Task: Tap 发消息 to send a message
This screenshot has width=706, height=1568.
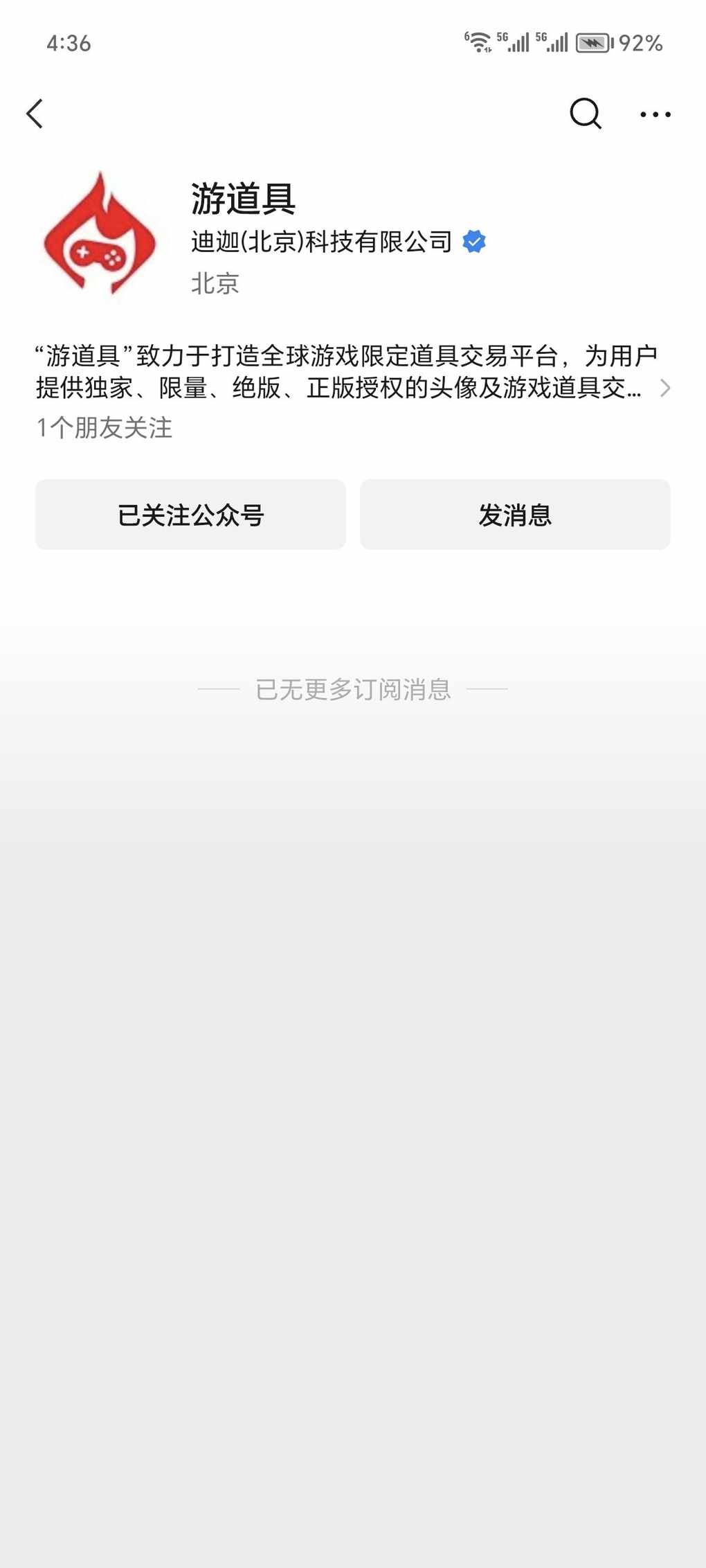Action: [x=515, y=515]
